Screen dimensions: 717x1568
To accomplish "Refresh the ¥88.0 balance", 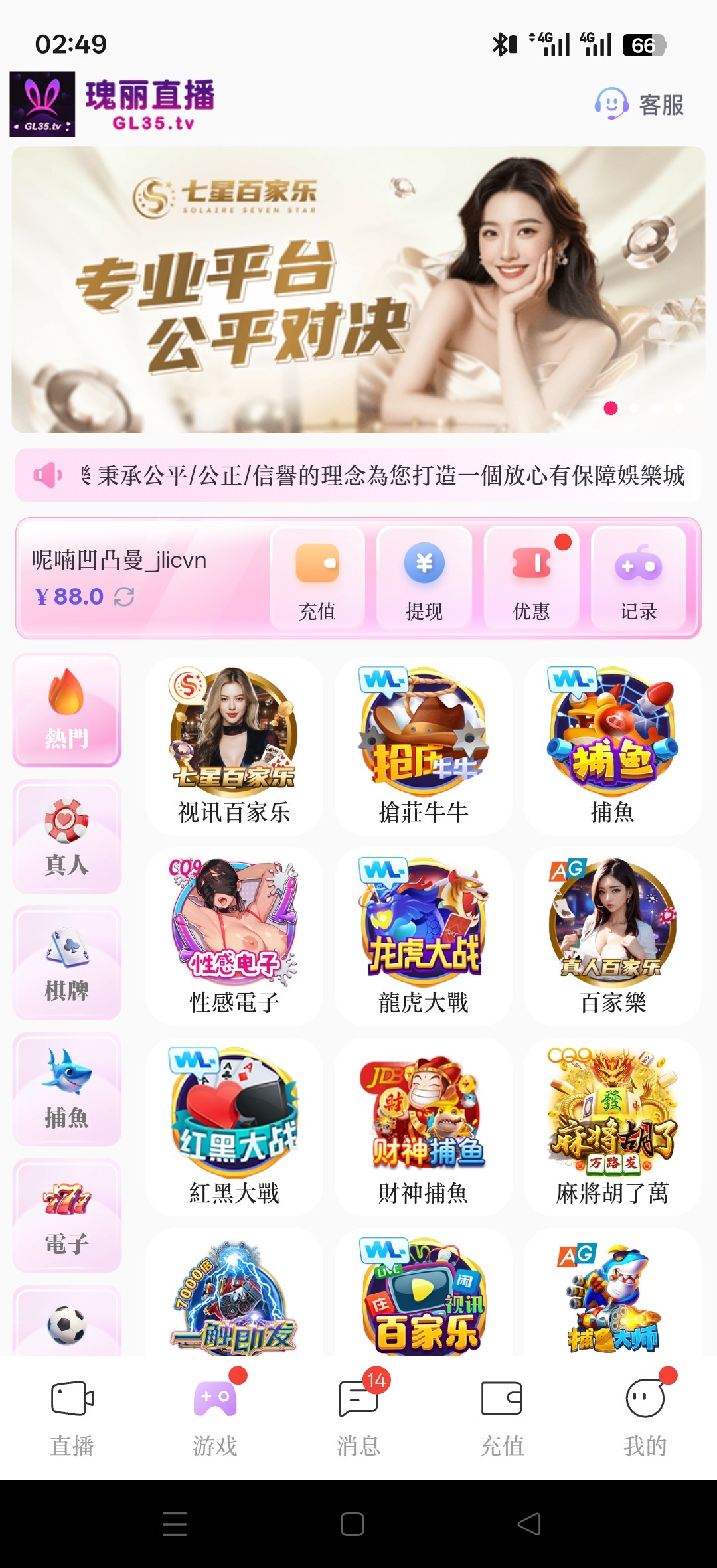I will pos(124,597).
